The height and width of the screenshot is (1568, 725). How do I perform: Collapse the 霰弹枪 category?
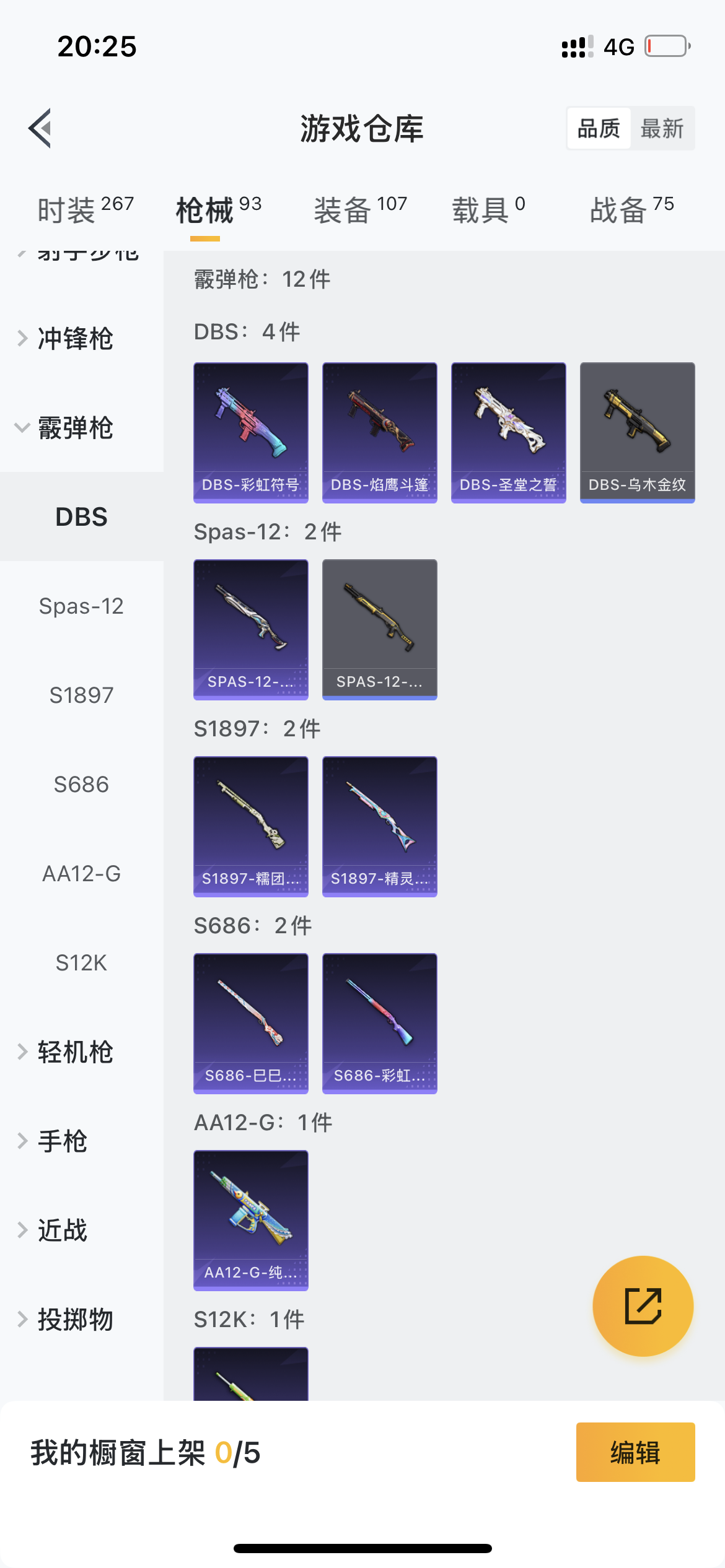(x=74, y=428)
